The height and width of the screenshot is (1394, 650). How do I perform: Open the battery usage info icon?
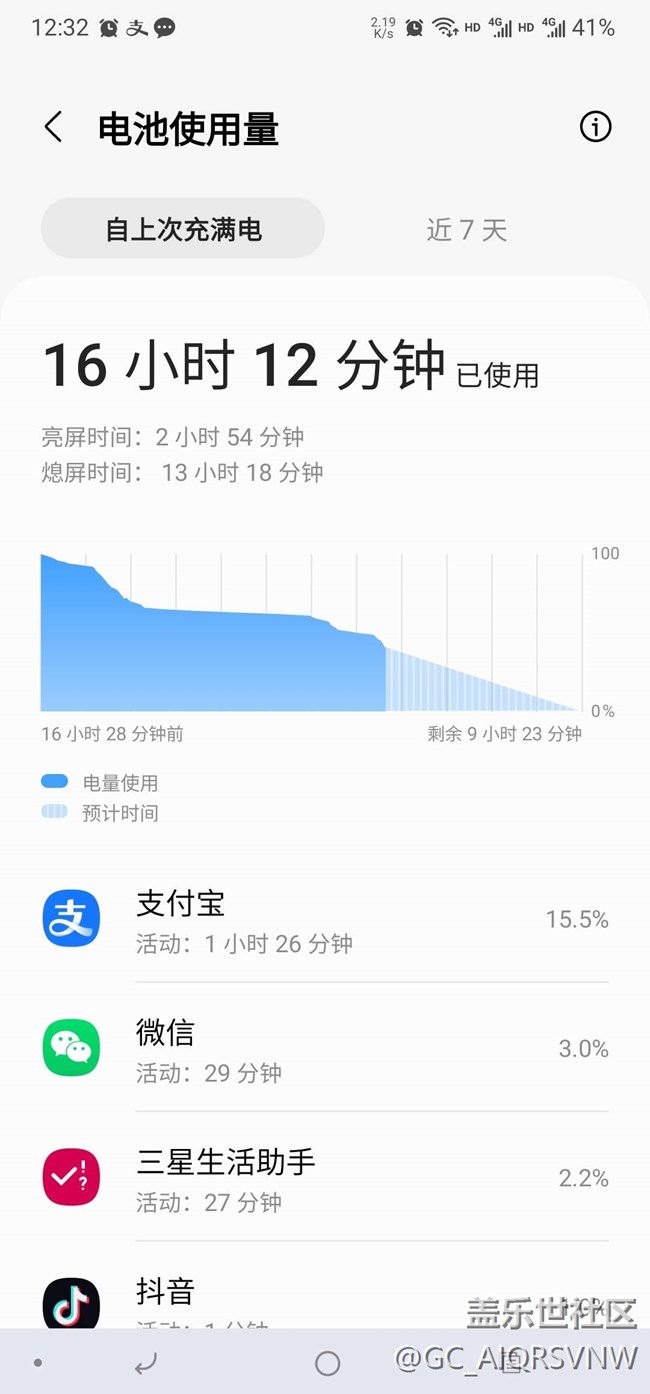click(595, 127)
